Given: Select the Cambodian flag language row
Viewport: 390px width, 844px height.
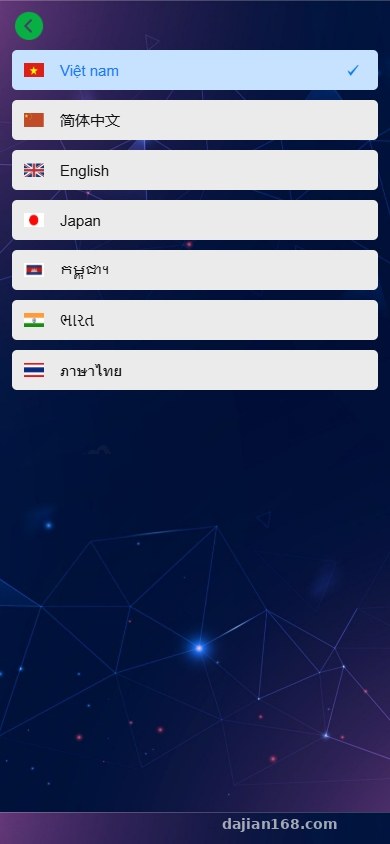Looking at the screenshot, I should tap(195, 270).
